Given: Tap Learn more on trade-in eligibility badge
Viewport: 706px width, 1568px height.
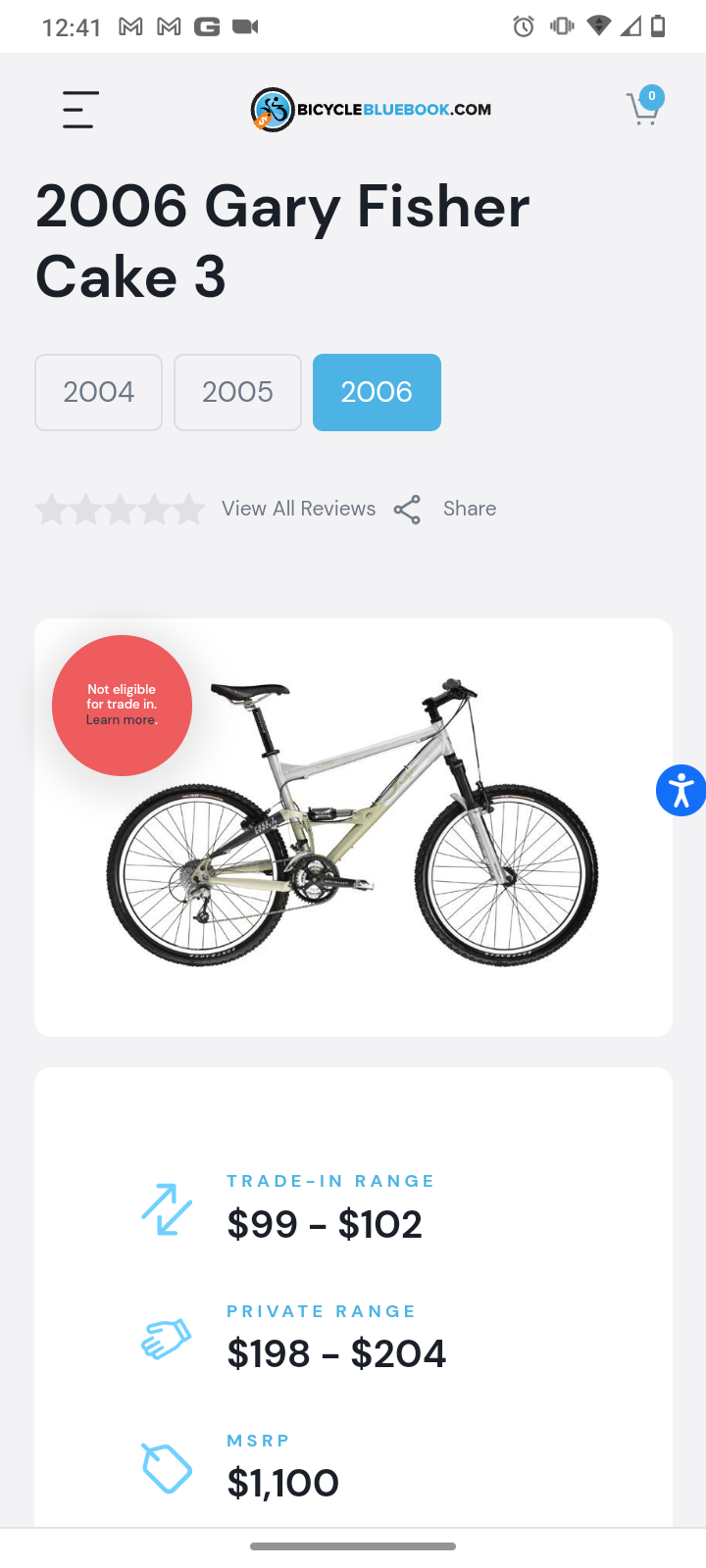Looking at the screenshot, I should click(120, 720).
